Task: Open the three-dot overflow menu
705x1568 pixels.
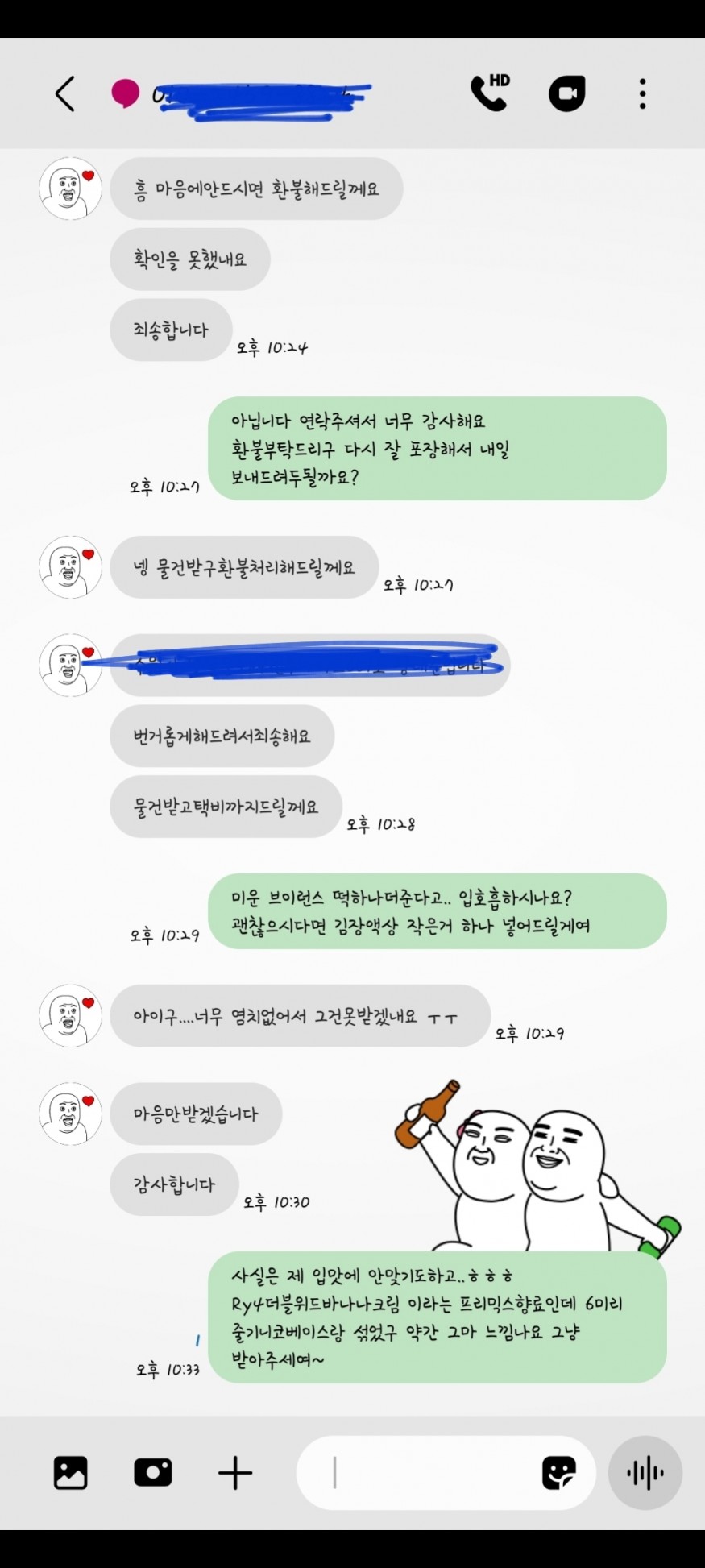Action: point(642,94)
